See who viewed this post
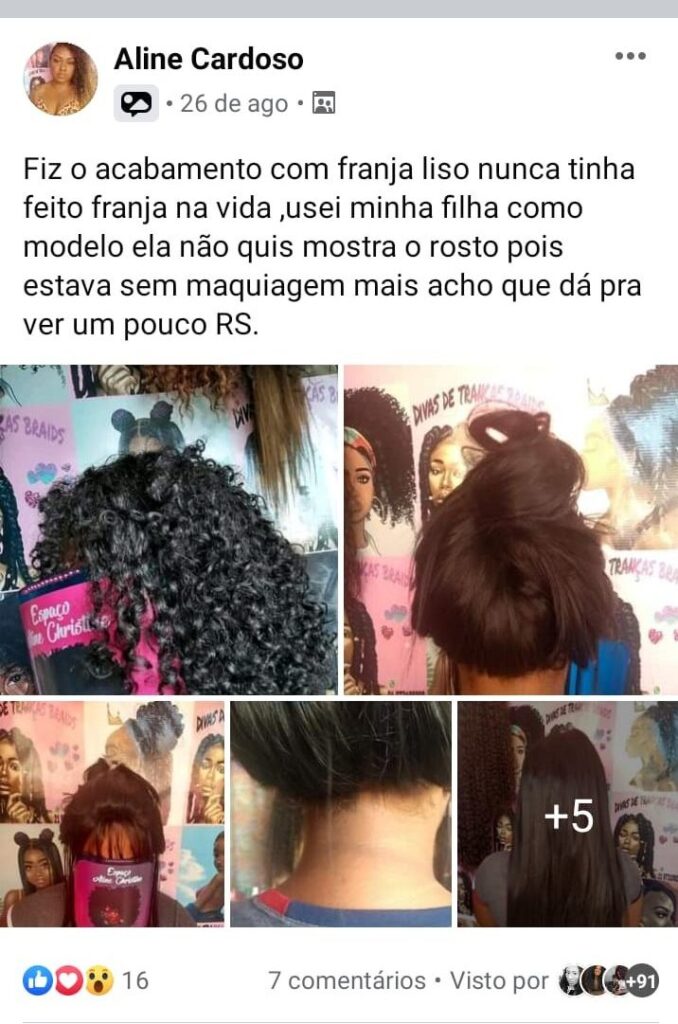Viewport: 678px width, 1024px height. tap(605, 981)
